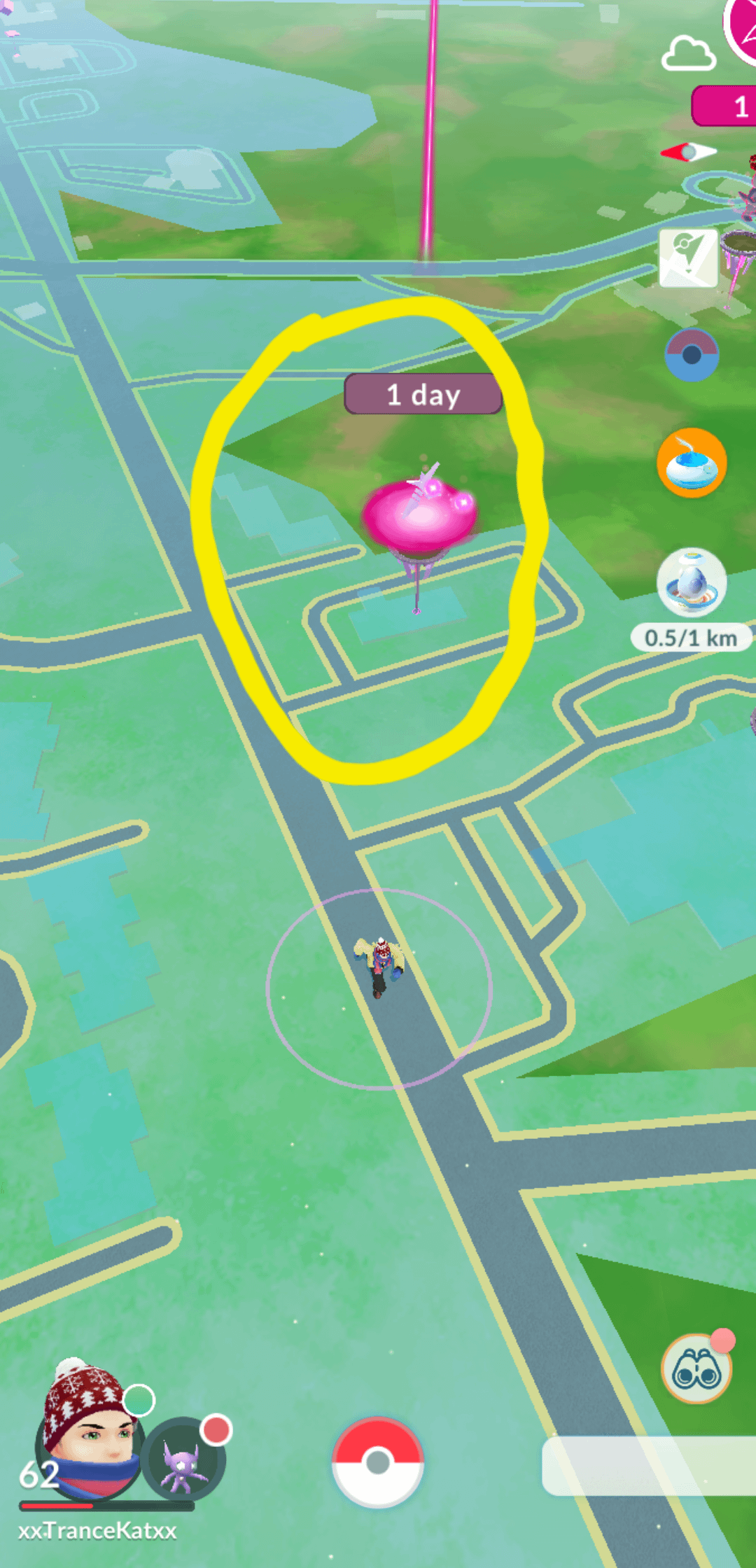Open the route card icon
Viewport: 756px width, 1568px height.
[x=689, y=258]
